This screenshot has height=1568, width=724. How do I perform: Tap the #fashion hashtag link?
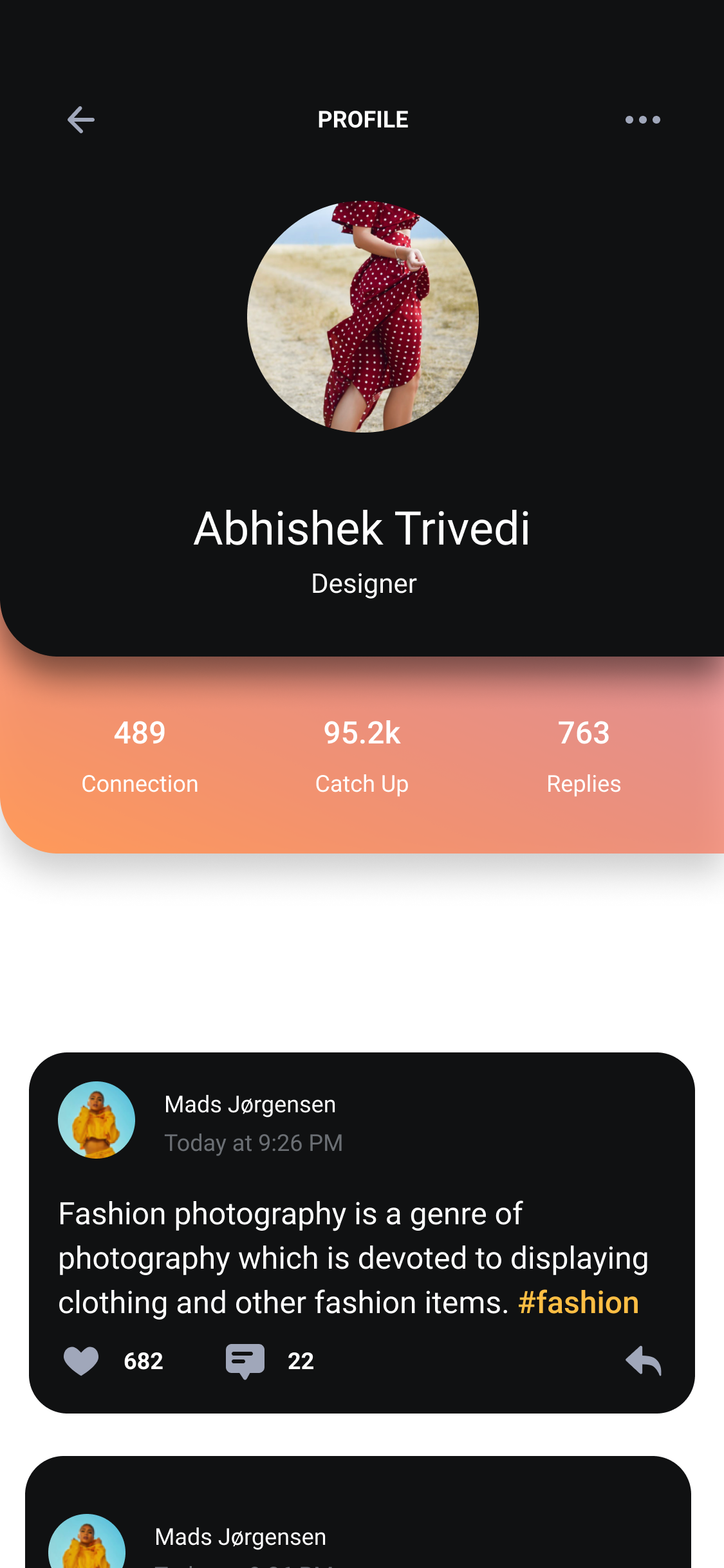pos(578,1303)
